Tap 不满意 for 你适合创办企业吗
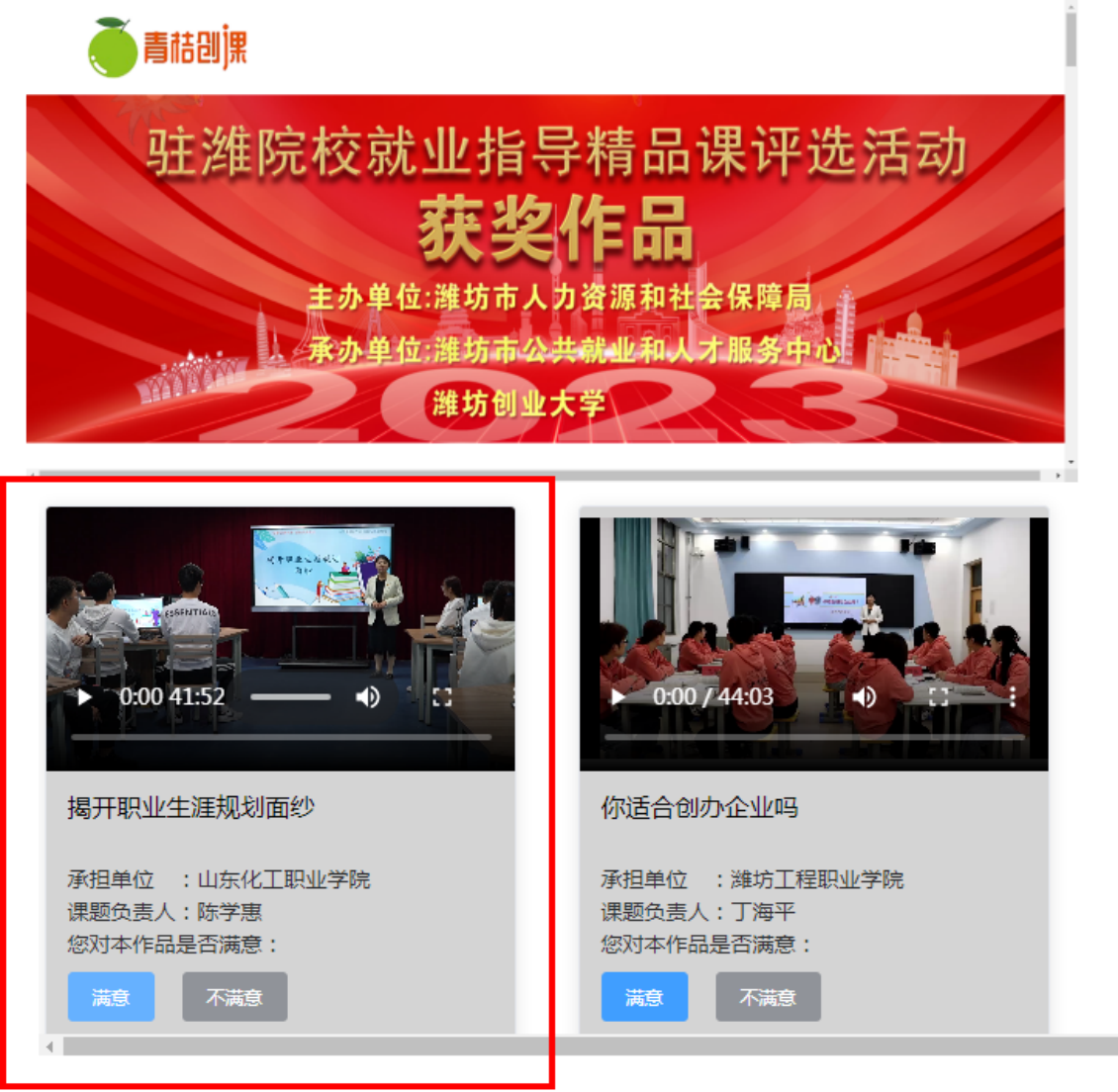 click(768, 997)
